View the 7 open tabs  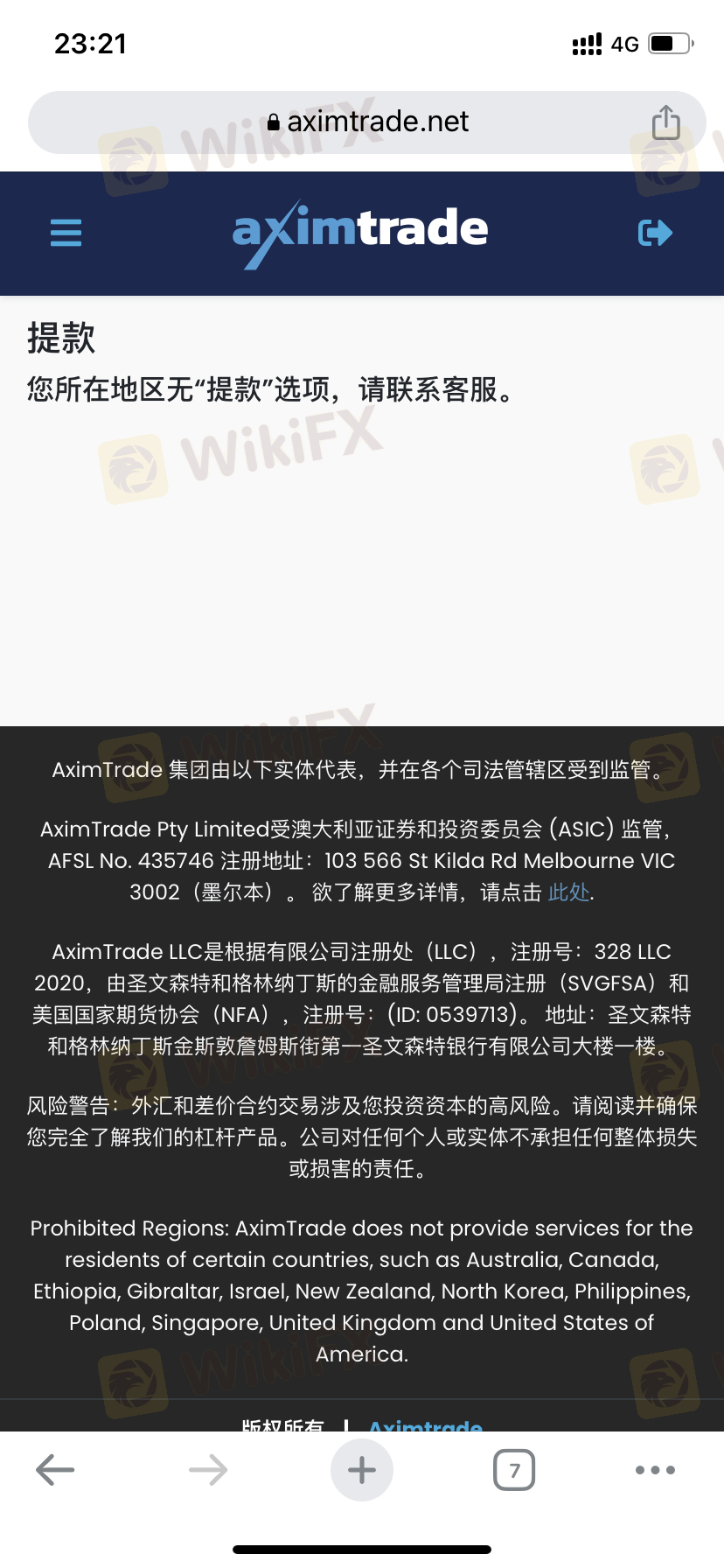tap(514, 1470)
